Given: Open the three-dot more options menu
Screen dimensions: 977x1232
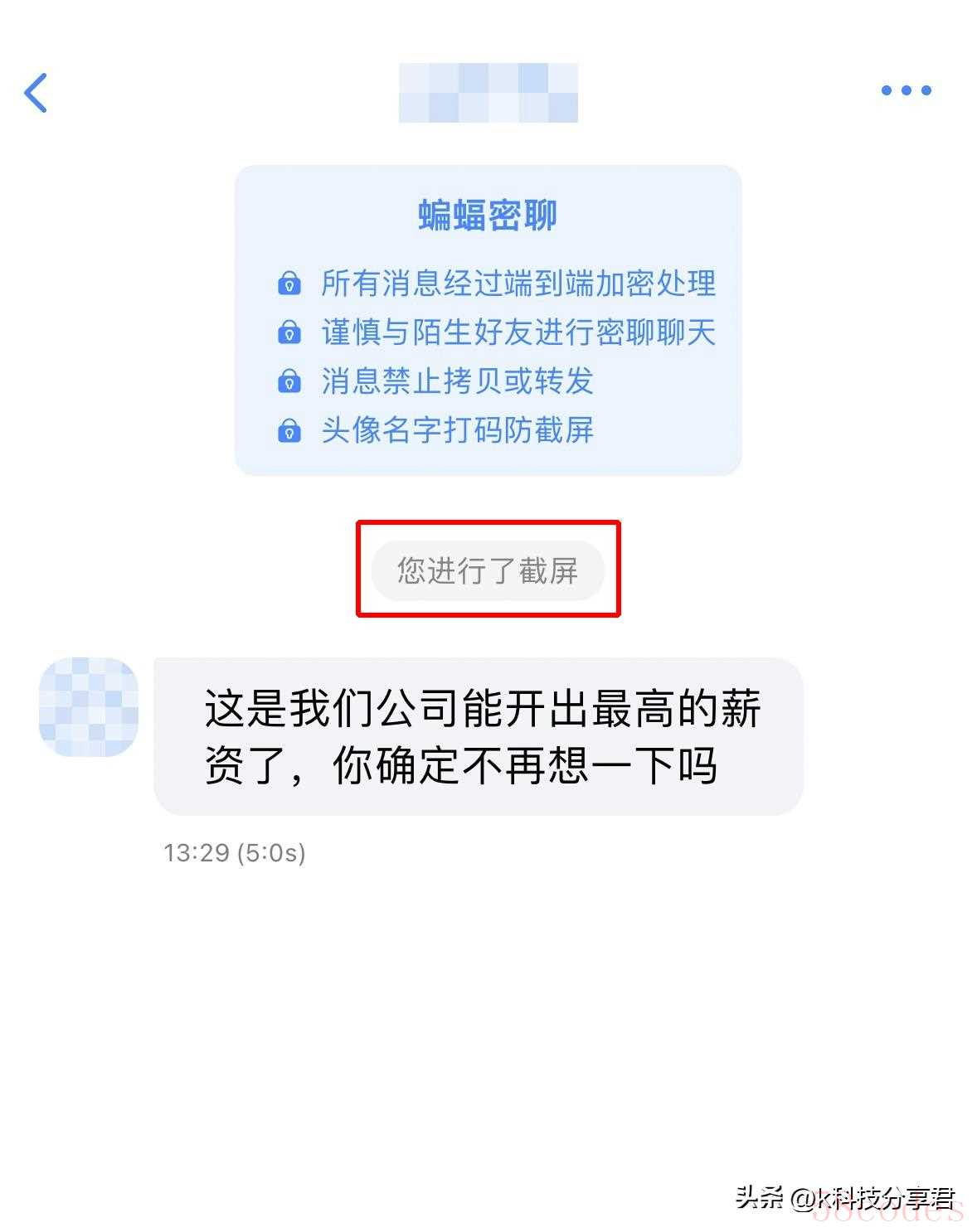Looking at the screenshot, I should click(x=906, y=90).
